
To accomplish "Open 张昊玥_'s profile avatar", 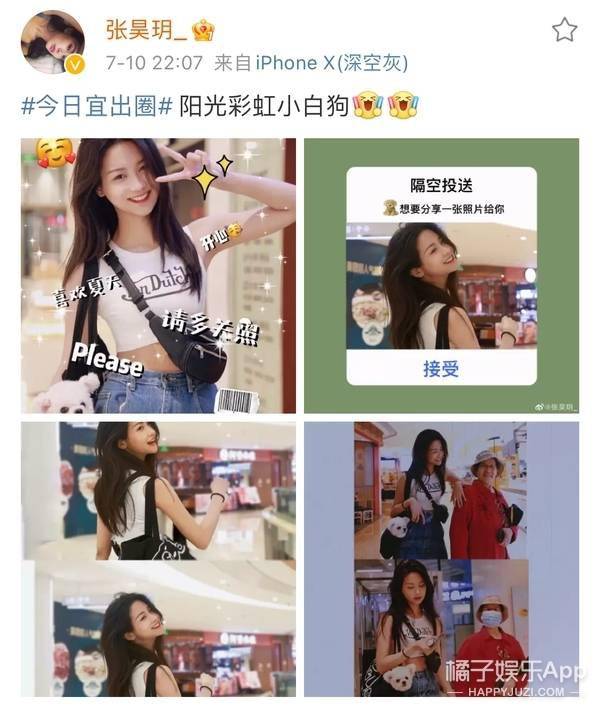I will coord(52,42).
